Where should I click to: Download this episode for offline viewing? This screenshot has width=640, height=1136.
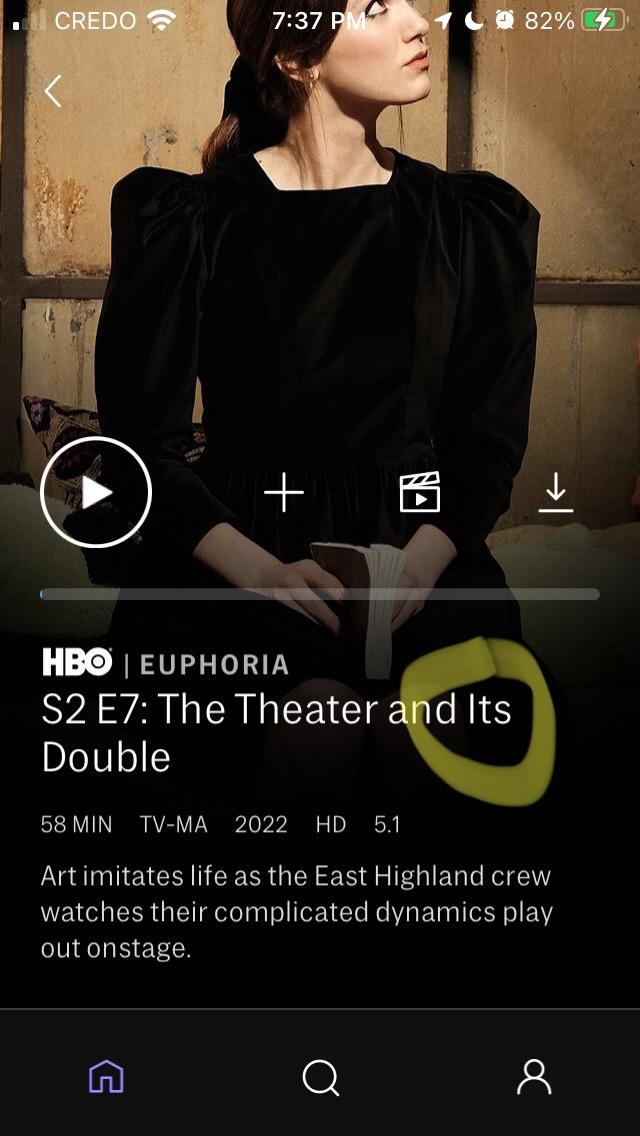(556, 493)
